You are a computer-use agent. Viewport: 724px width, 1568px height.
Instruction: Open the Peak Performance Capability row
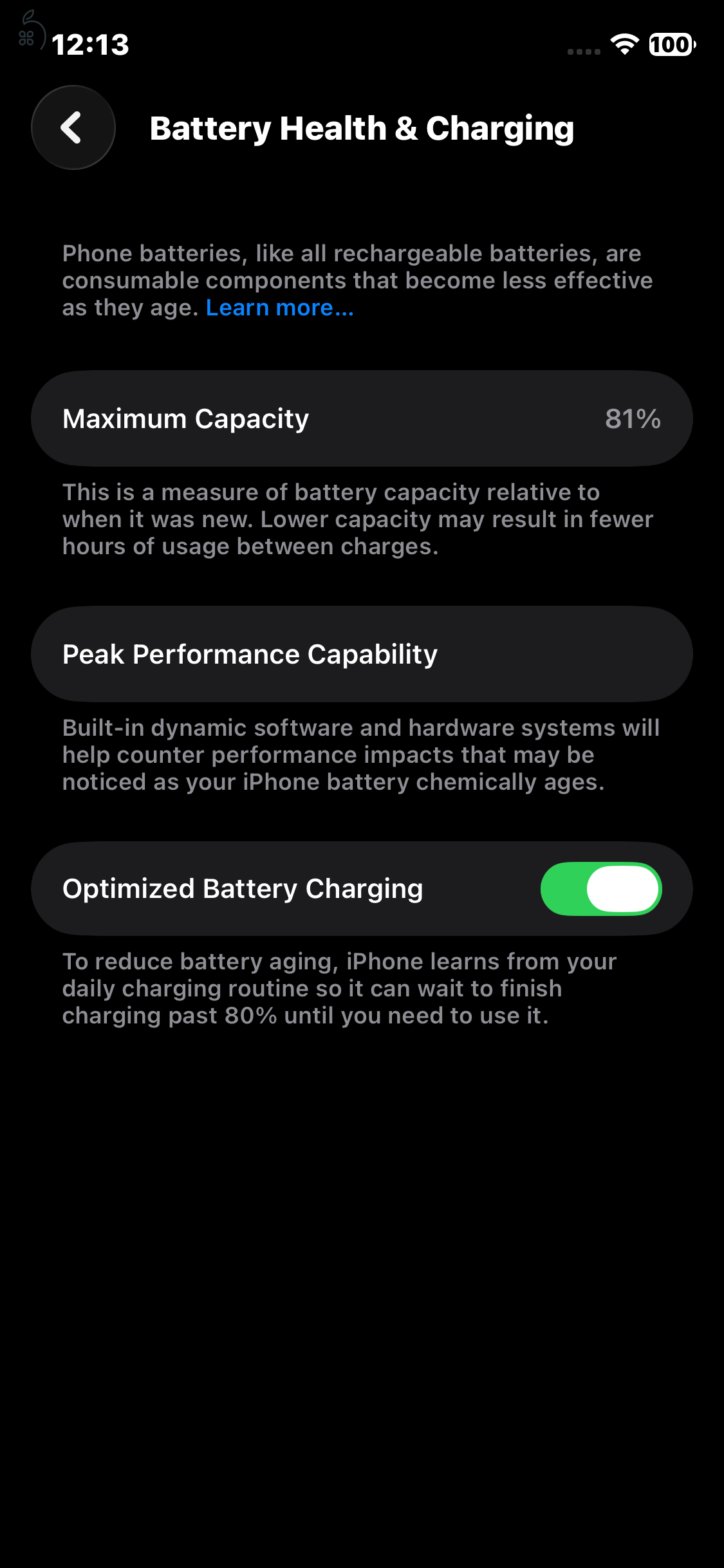coord(362,653)
